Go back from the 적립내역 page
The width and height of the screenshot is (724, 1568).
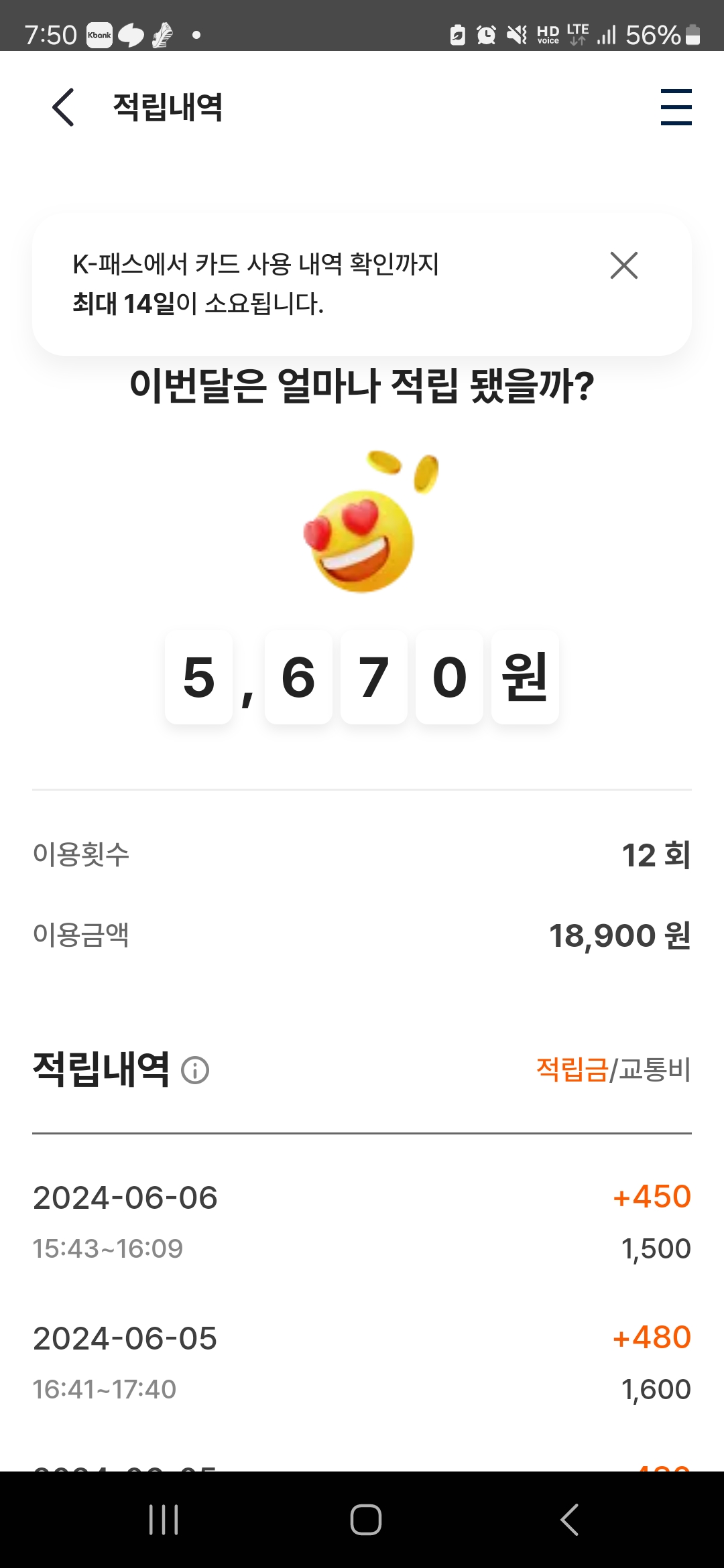coord(63,107)
